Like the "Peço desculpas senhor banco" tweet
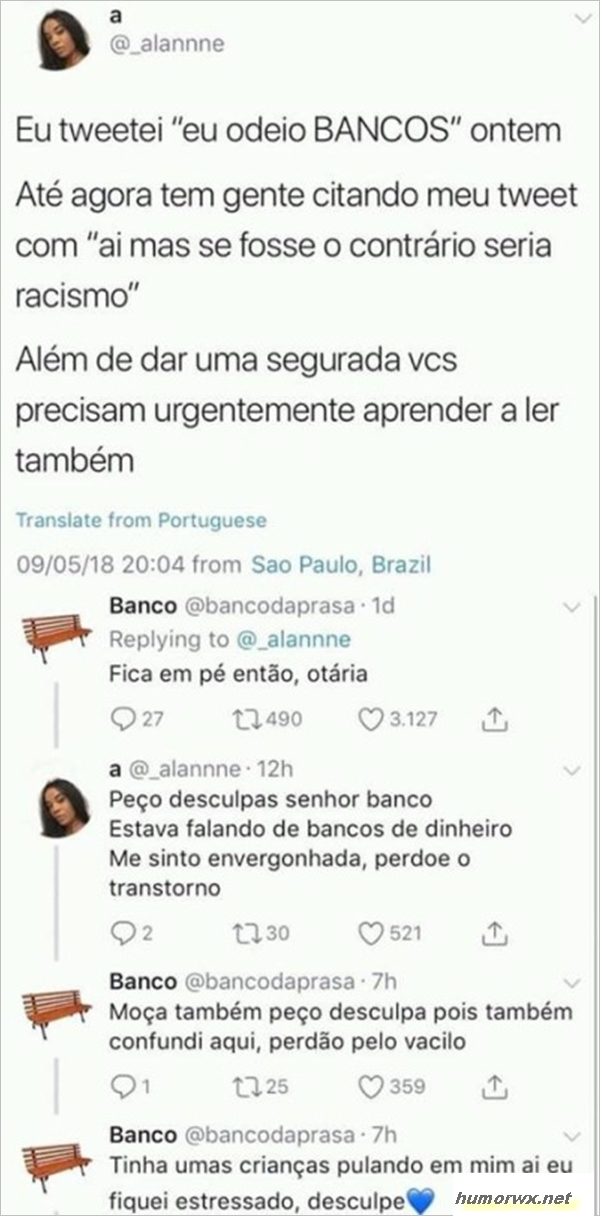This screenshot has height=1216, width=600. pyautogui.click(x=372, y=933)
